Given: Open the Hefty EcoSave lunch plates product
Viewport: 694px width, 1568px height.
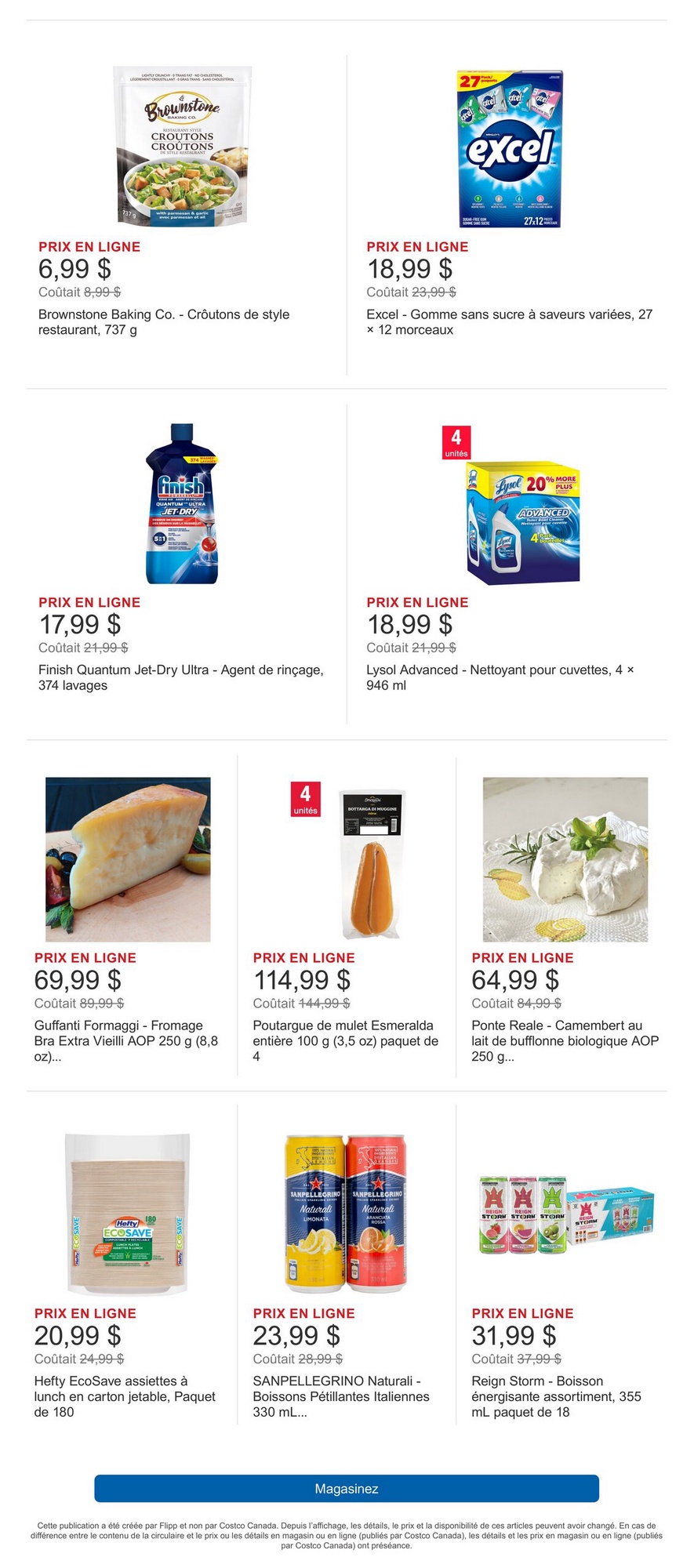Looking at the screenshot, I should click(128, 1214).
